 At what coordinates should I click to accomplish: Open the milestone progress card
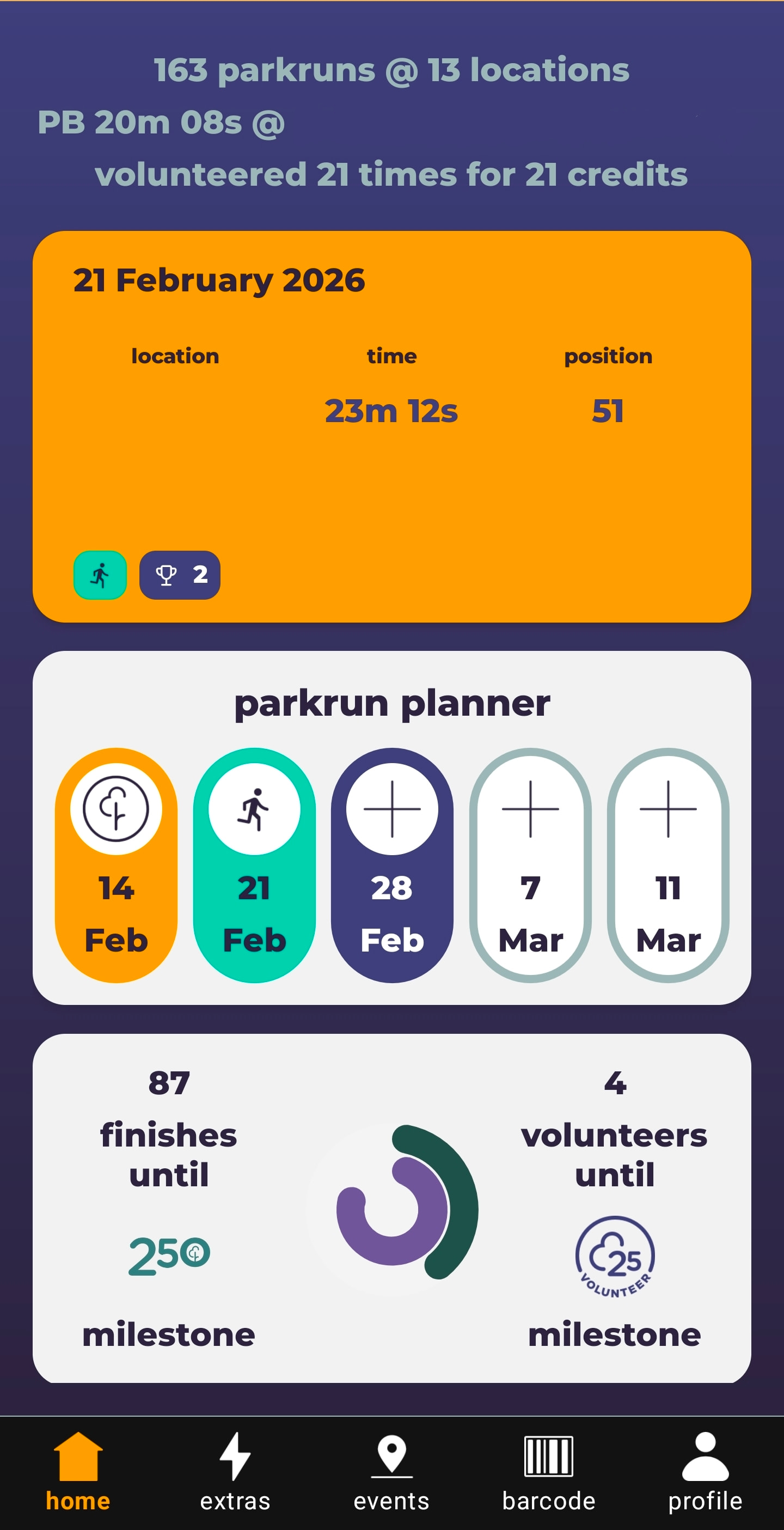coord(391,1208)
